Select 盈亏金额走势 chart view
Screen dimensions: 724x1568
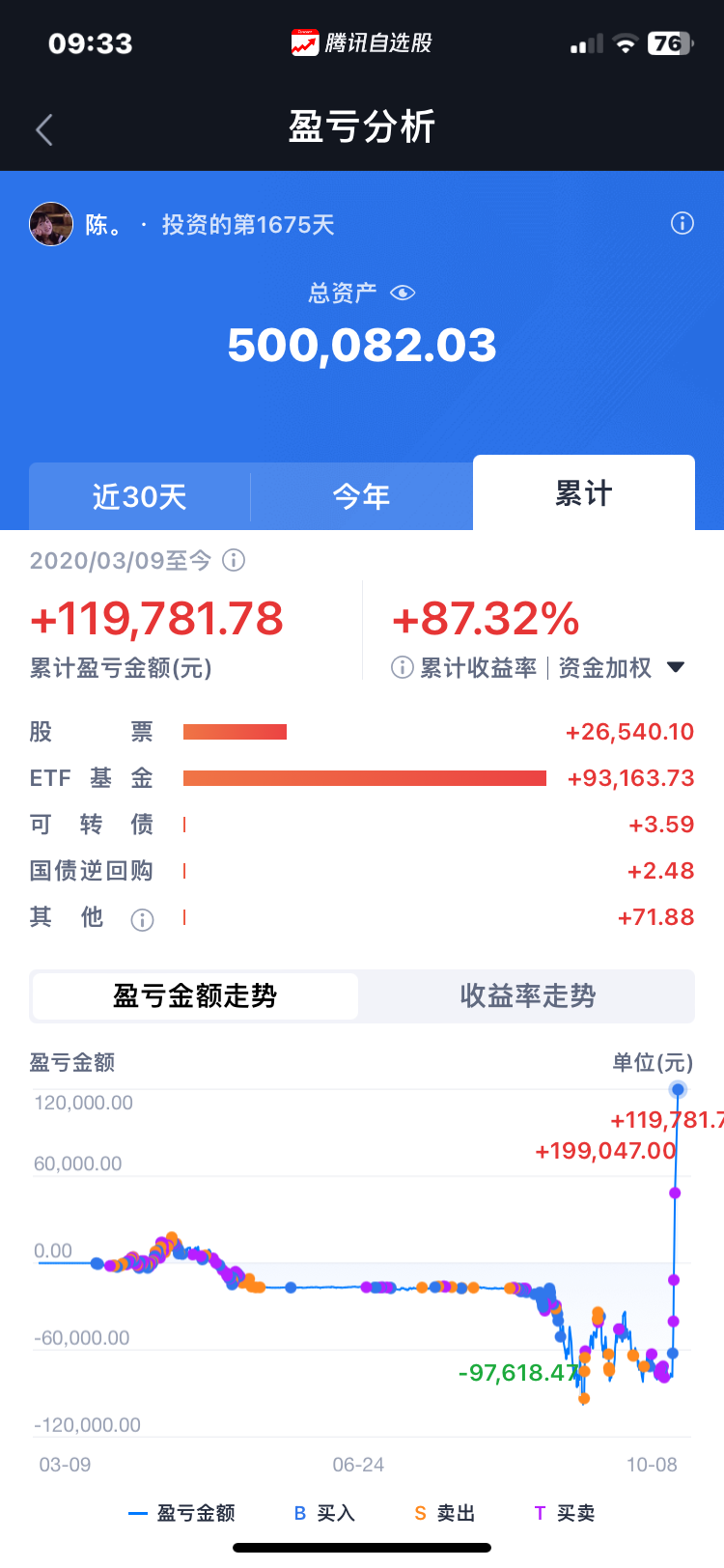[195, 996]
